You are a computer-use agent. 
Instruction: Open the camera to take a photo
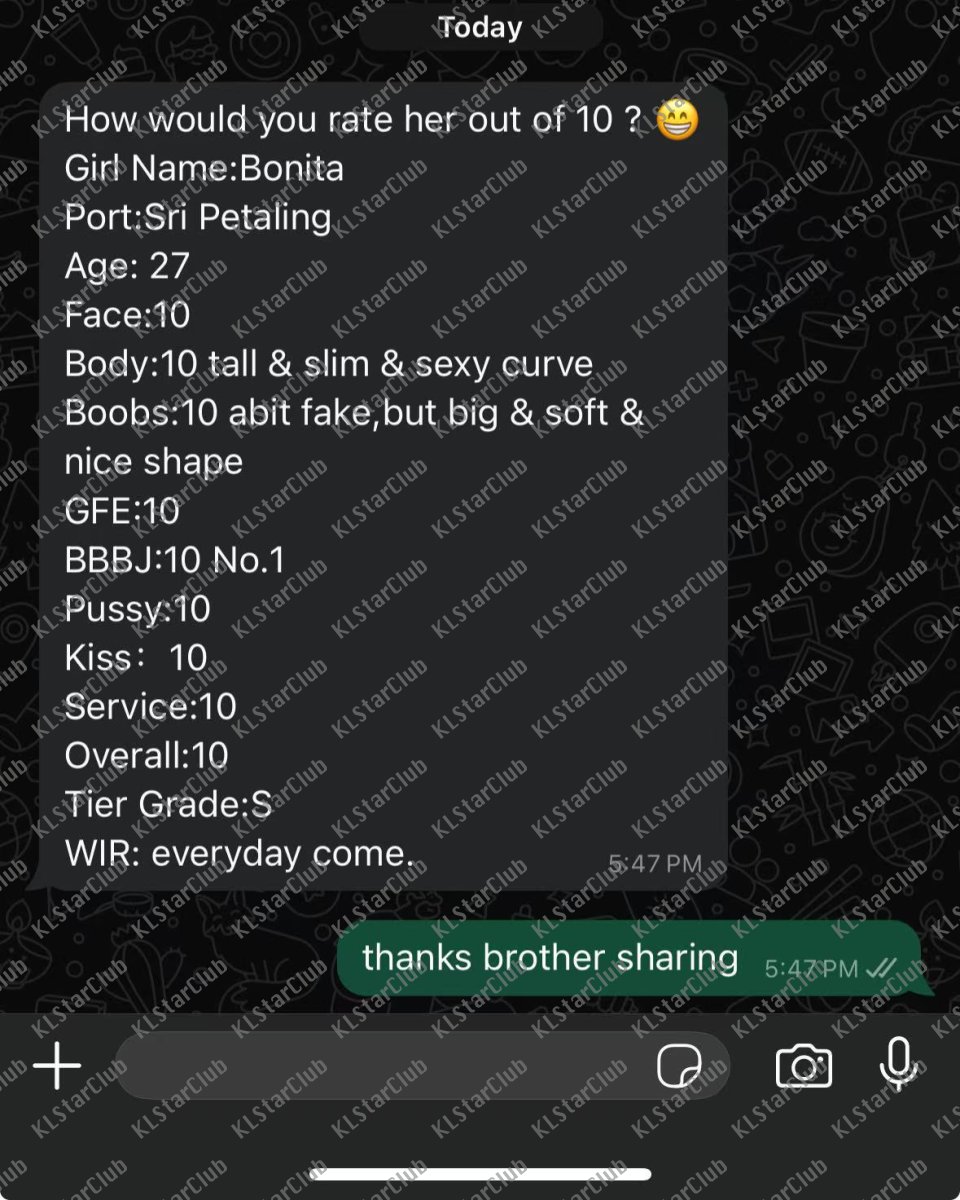point(804,1067)
